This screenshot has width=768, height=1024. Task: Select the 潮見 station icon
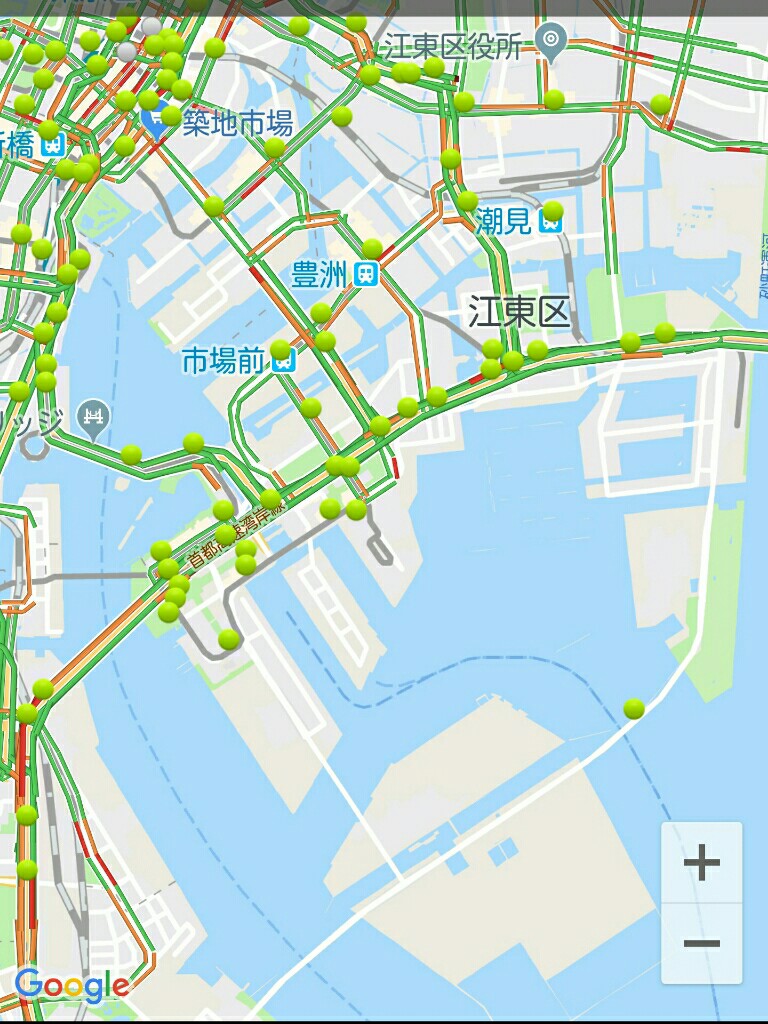tap(550, 223)
